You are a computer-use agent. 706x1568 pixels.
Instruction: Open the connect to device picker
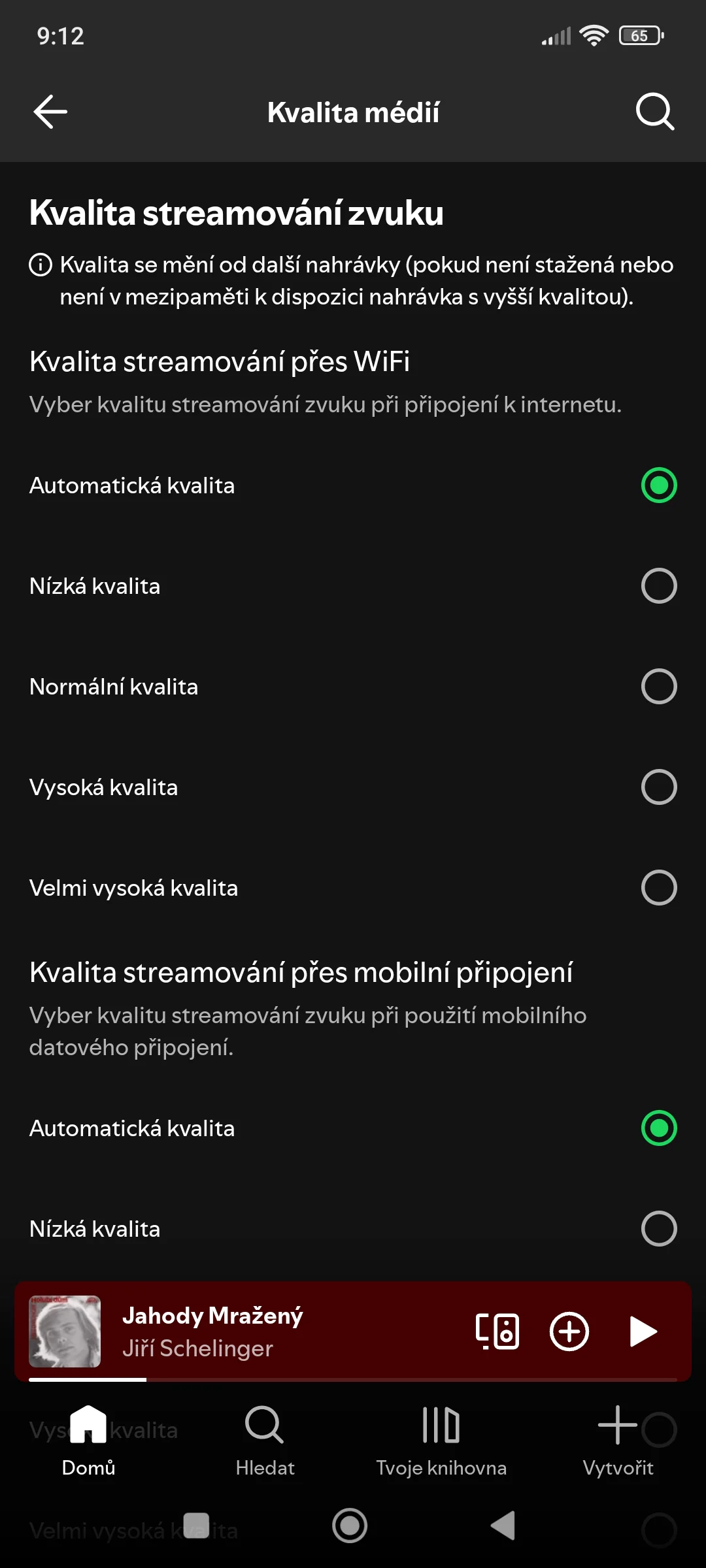point(497,1331)
